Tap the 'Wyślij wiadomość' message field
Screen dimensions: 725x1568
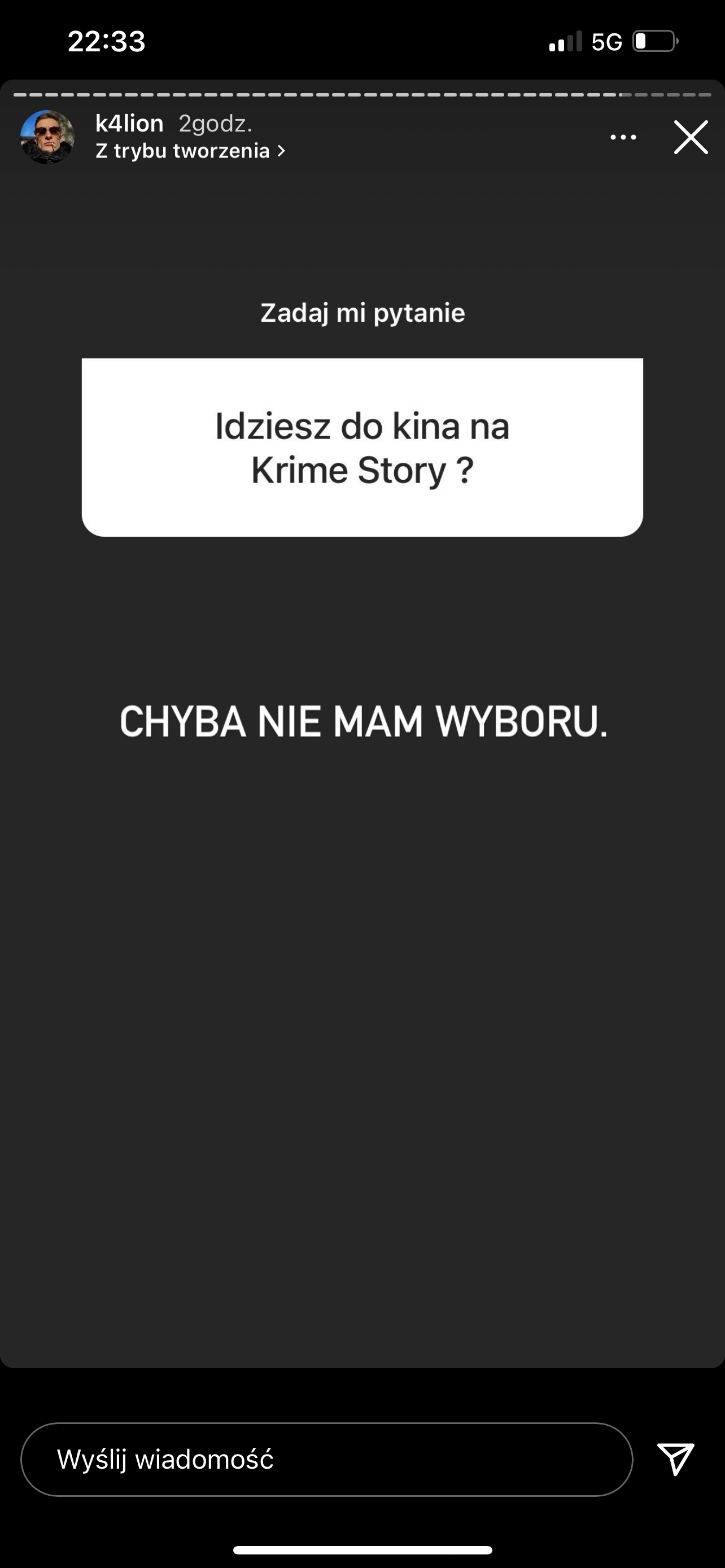point(326,1459)
